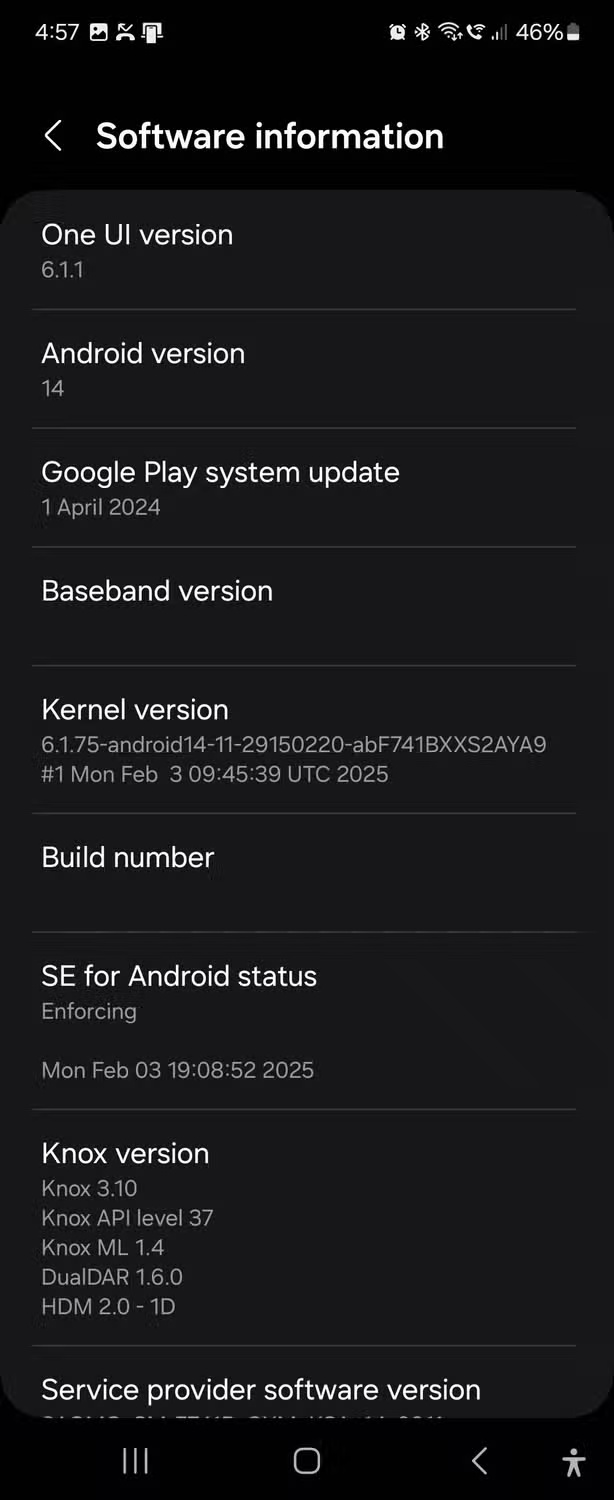Tap the Build number row
The image size is (614, 1500).
pyautogui.click(x=304, y=872)
